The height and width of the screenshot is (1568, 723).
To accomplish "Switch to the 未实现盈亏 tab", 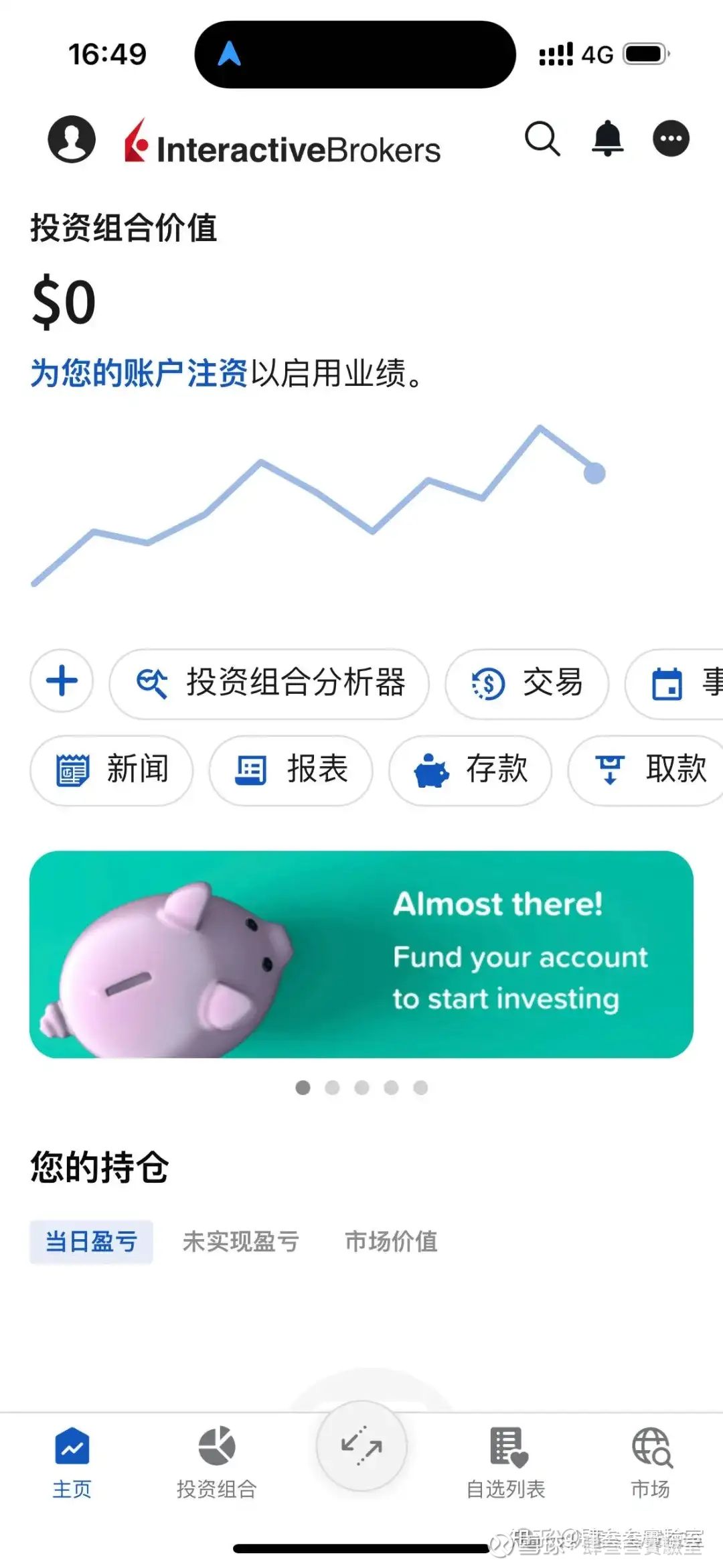I will click(242, 1241).
